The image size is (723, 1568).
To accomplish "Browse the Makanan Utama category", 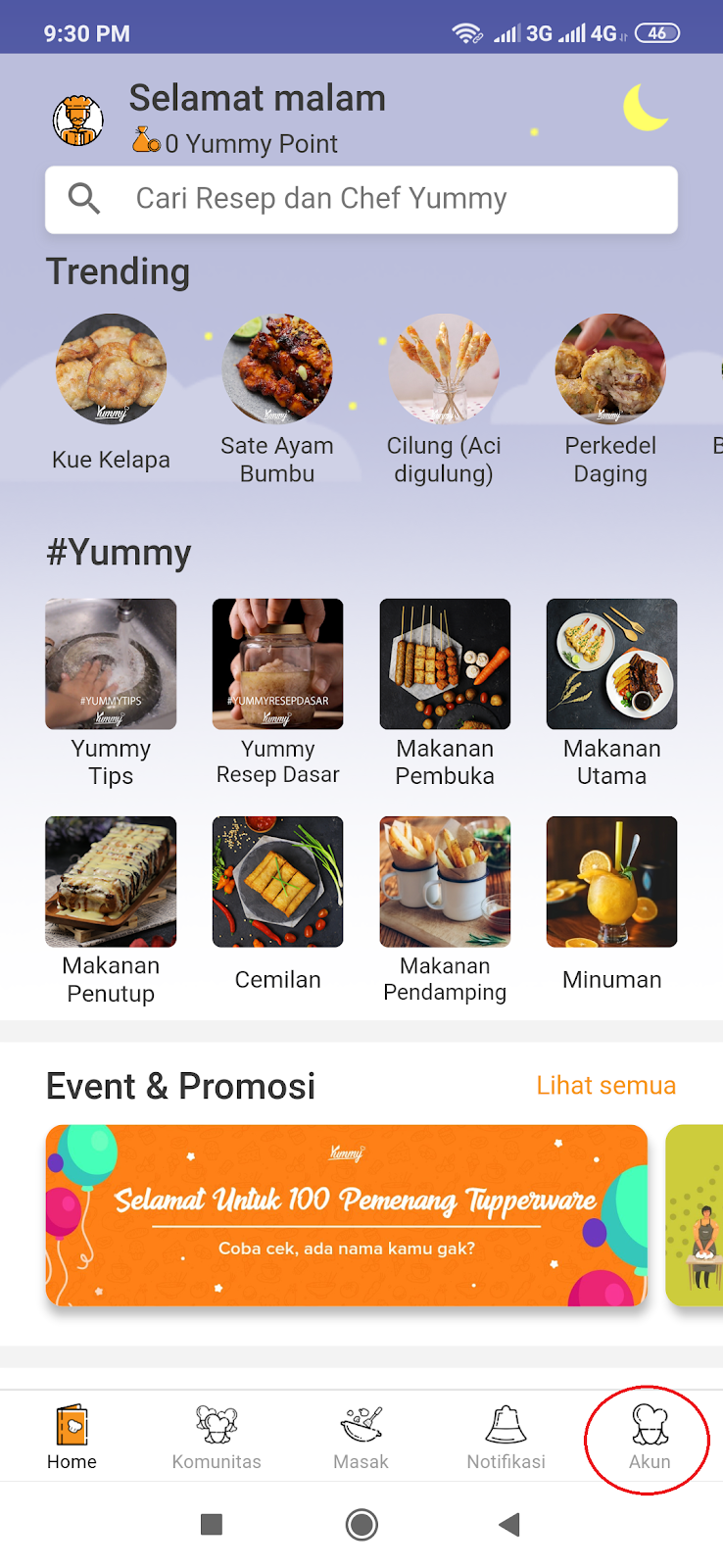I will (611, 664).
